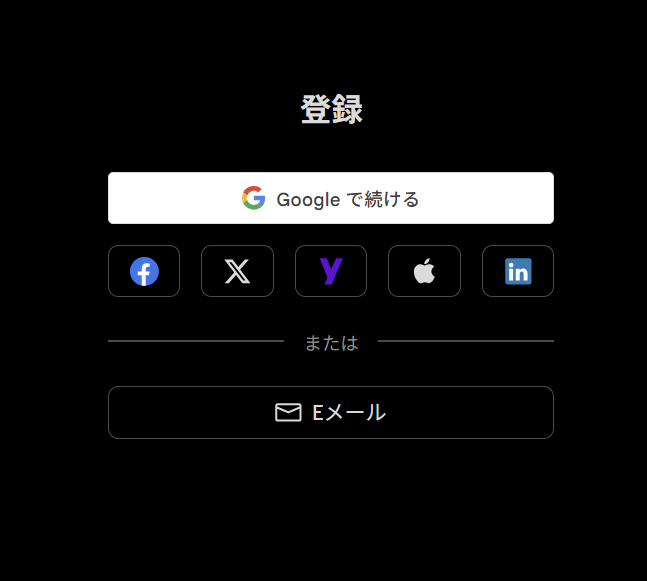Image resolution: width=647 pixels, height=581 pixels.
Task: Register using LinkedIn
Action: click(x=517, y=271)
